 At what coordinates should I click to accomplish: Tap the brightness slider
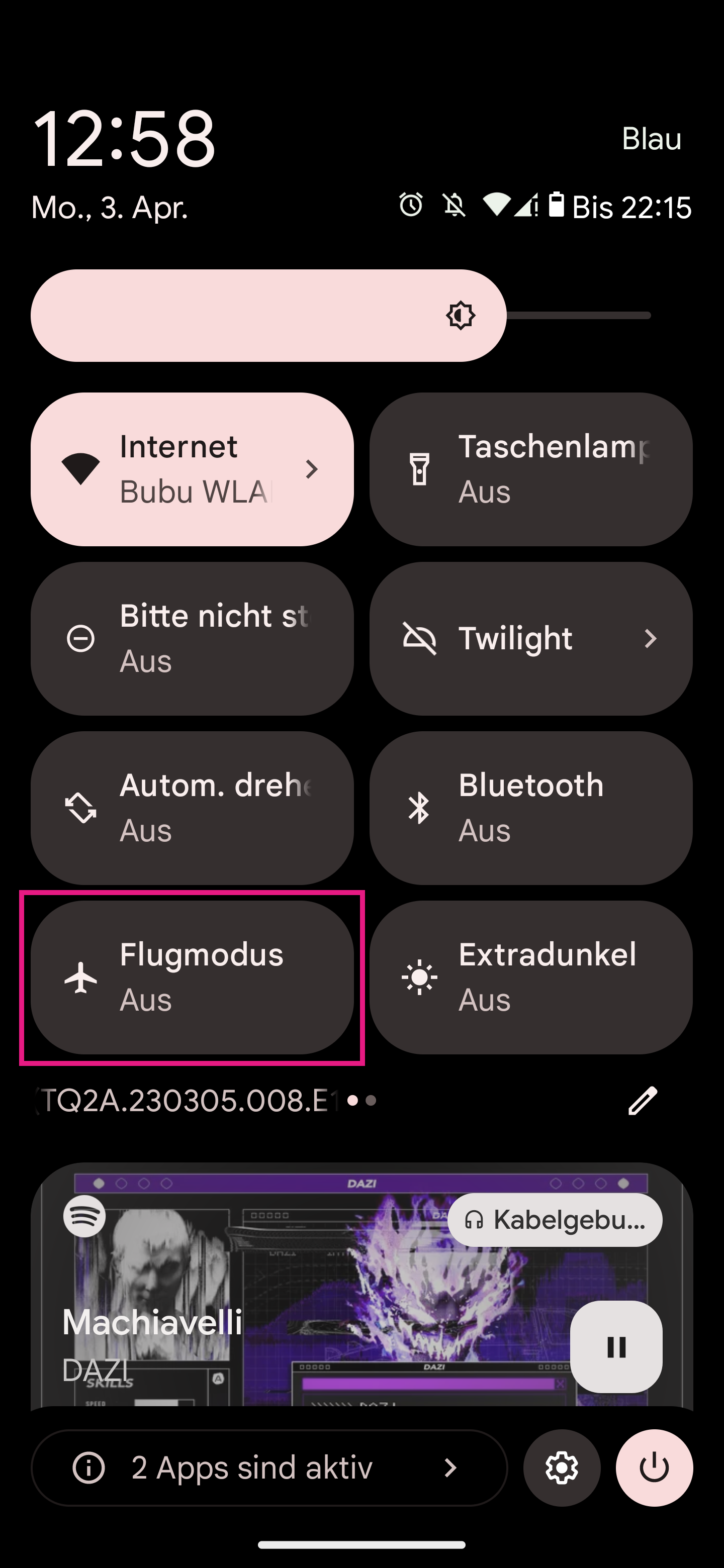pyautogui.click(x=341, y=315)
